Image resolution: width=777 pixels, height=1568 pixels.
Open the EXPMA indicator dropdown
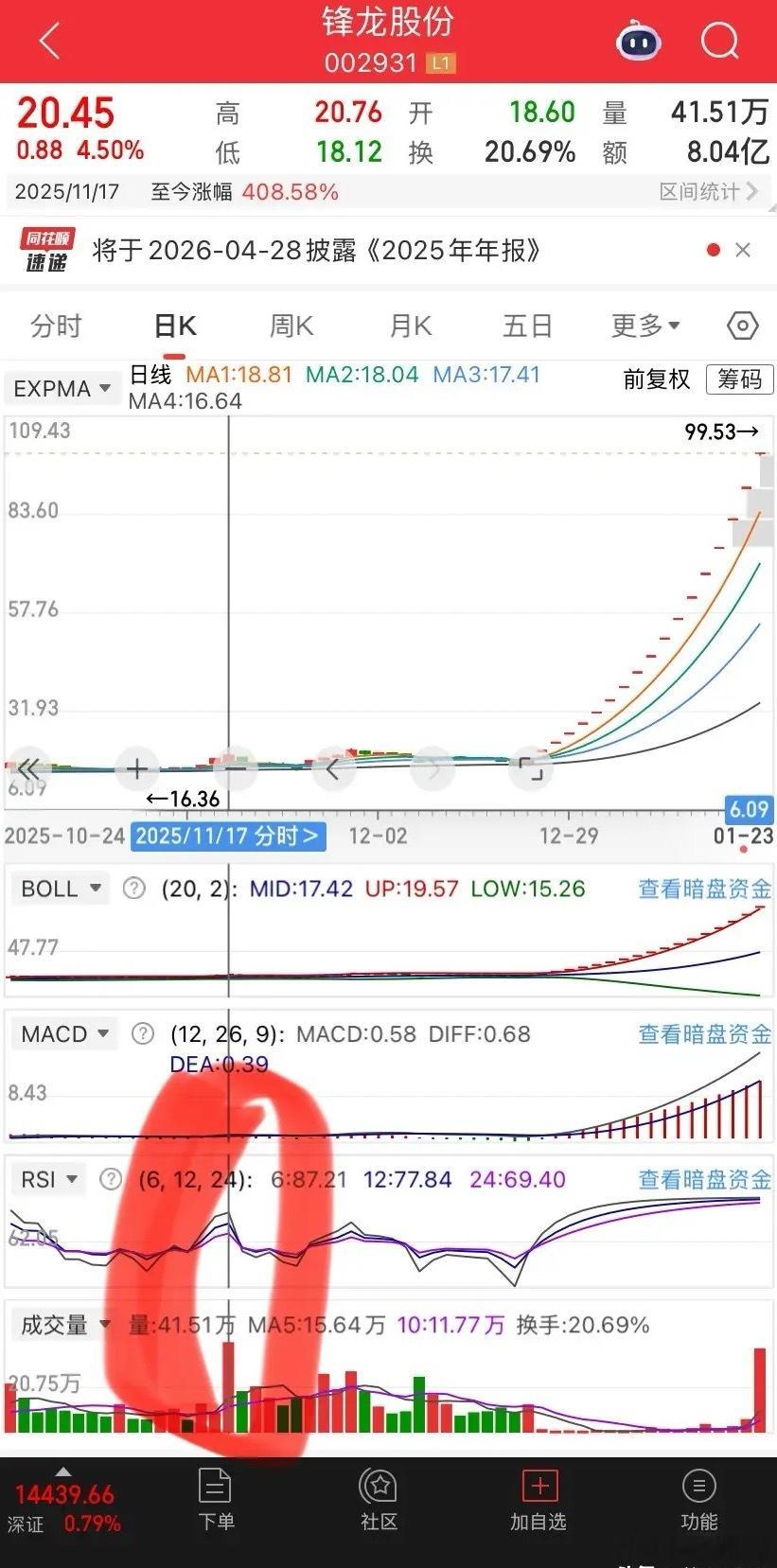[61, 388]
